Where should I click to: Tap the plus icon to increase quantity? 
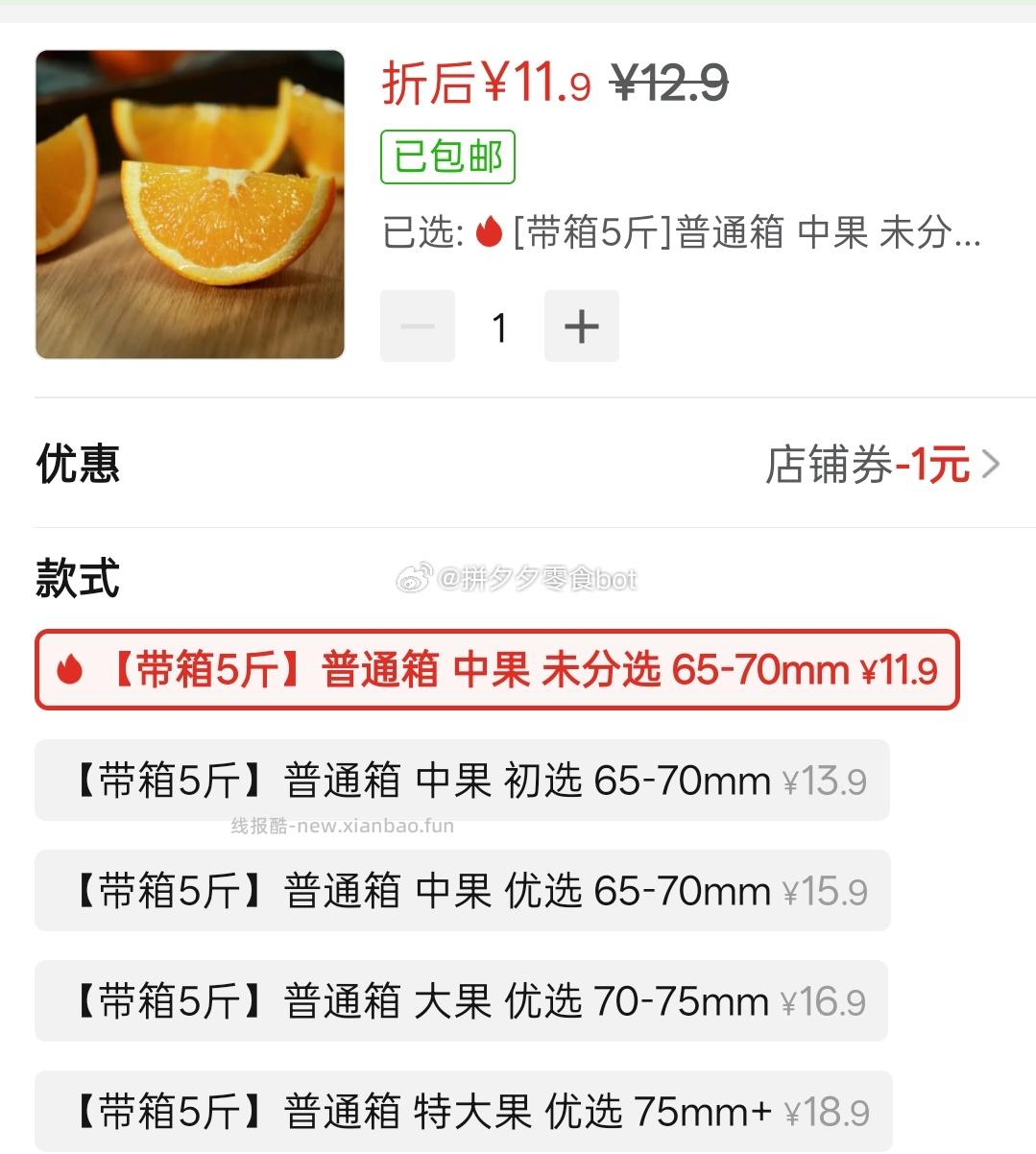click(581, 325)
